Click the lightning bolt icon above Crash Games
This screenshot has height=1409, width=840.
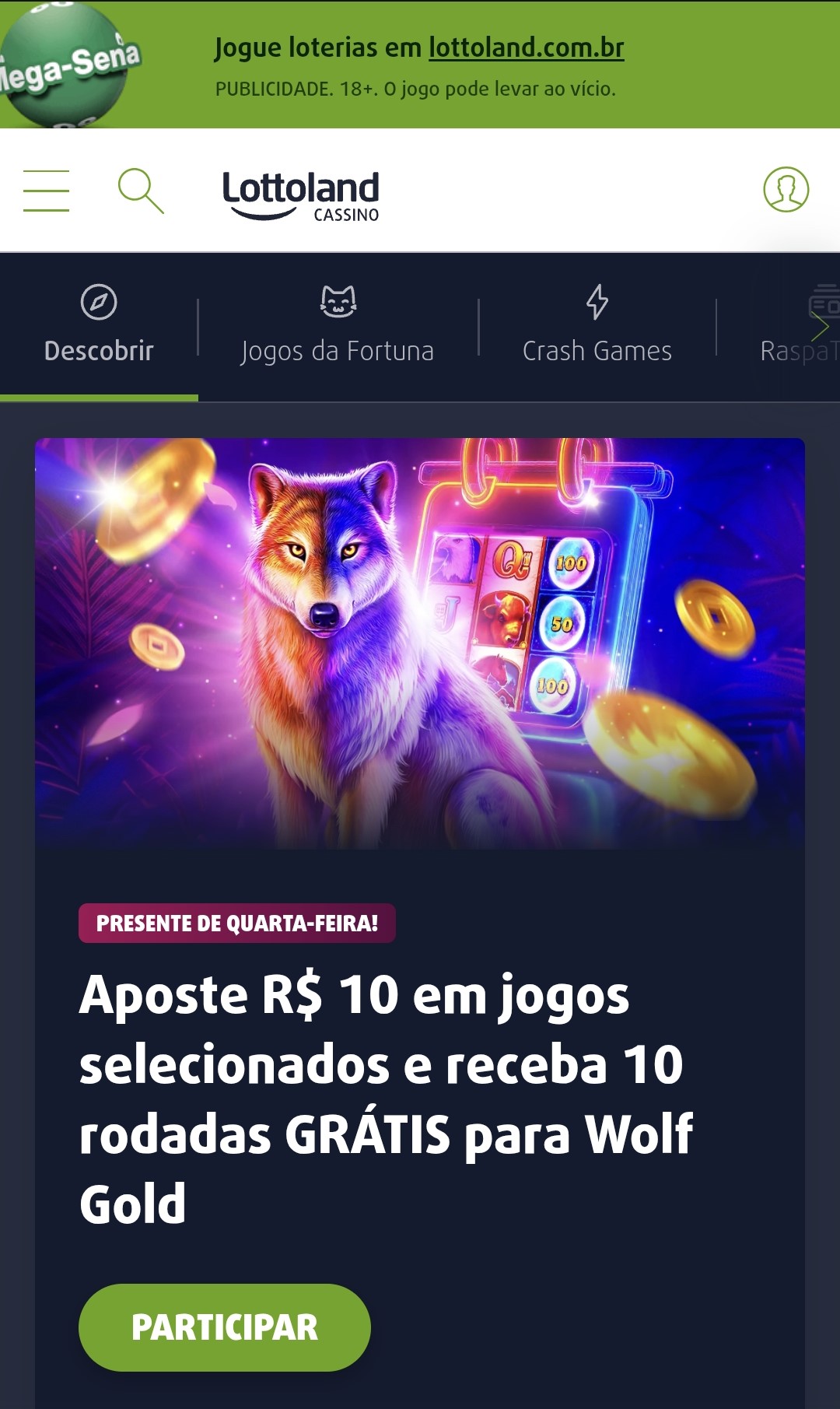click(x=597, y=303)
